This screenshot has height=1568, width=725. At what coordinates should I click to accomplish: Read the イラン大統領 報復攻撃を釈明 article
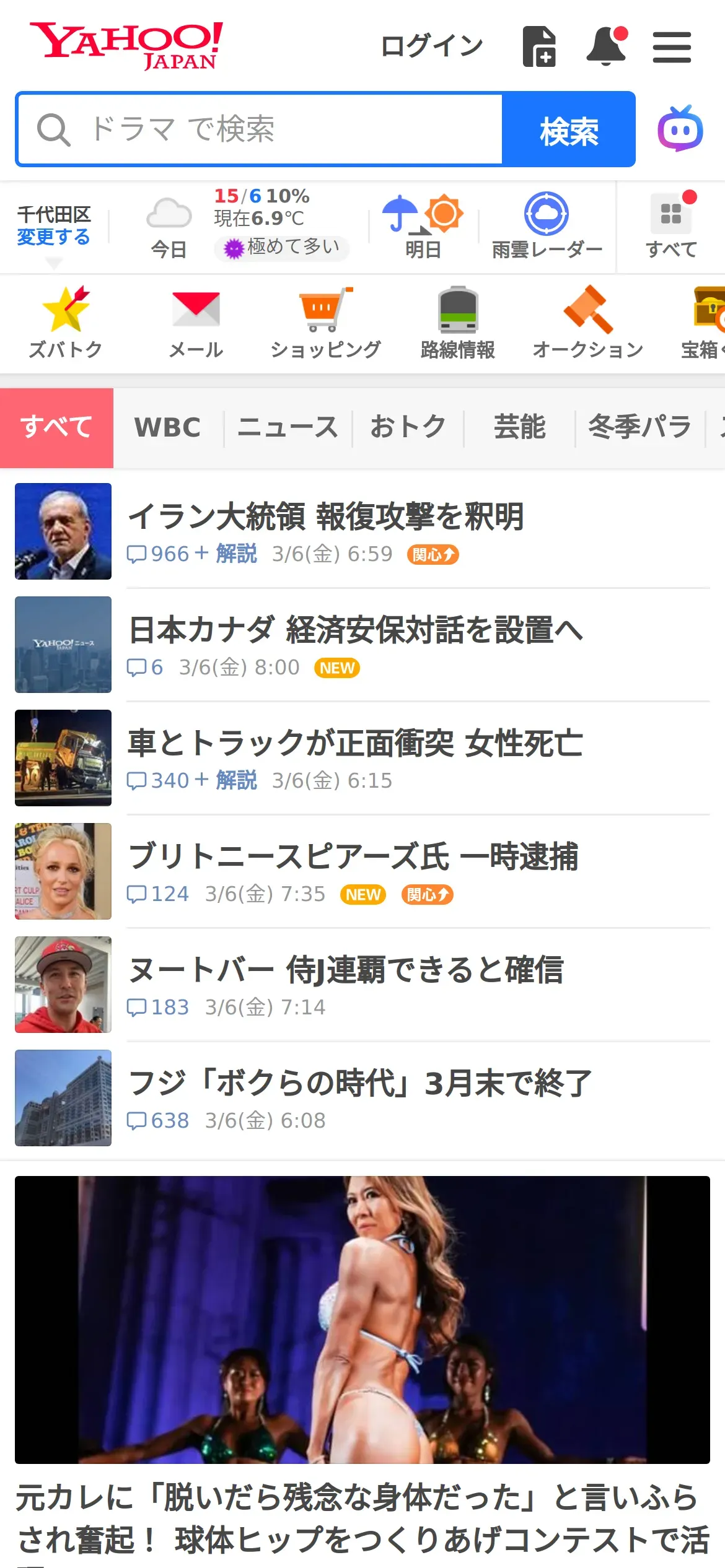[x=326, y=516]
